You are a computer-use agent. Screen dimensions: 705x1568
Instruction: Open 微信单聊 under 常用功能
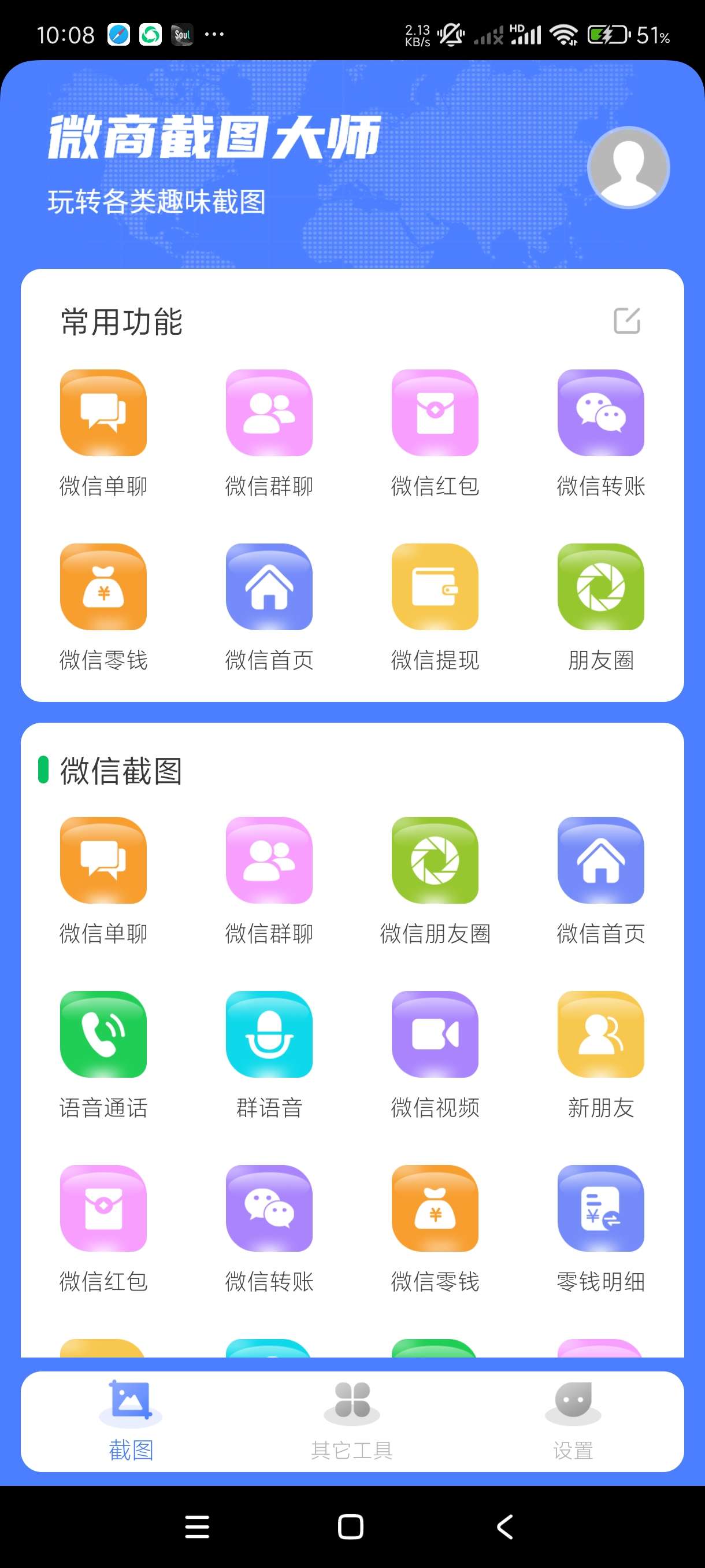pos(103,413)
